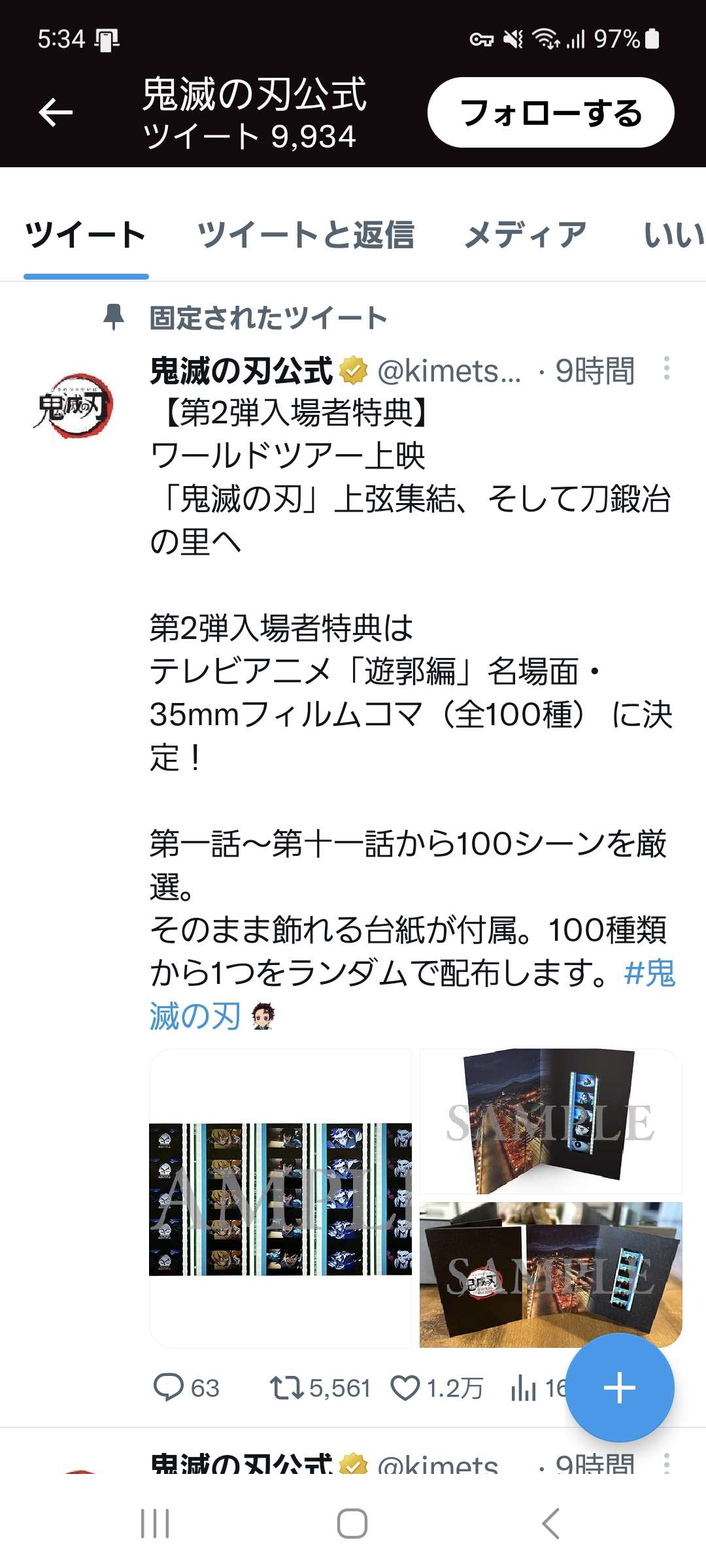Open the system recent apps view
706x1568 pixels.
click(156, 1524)
